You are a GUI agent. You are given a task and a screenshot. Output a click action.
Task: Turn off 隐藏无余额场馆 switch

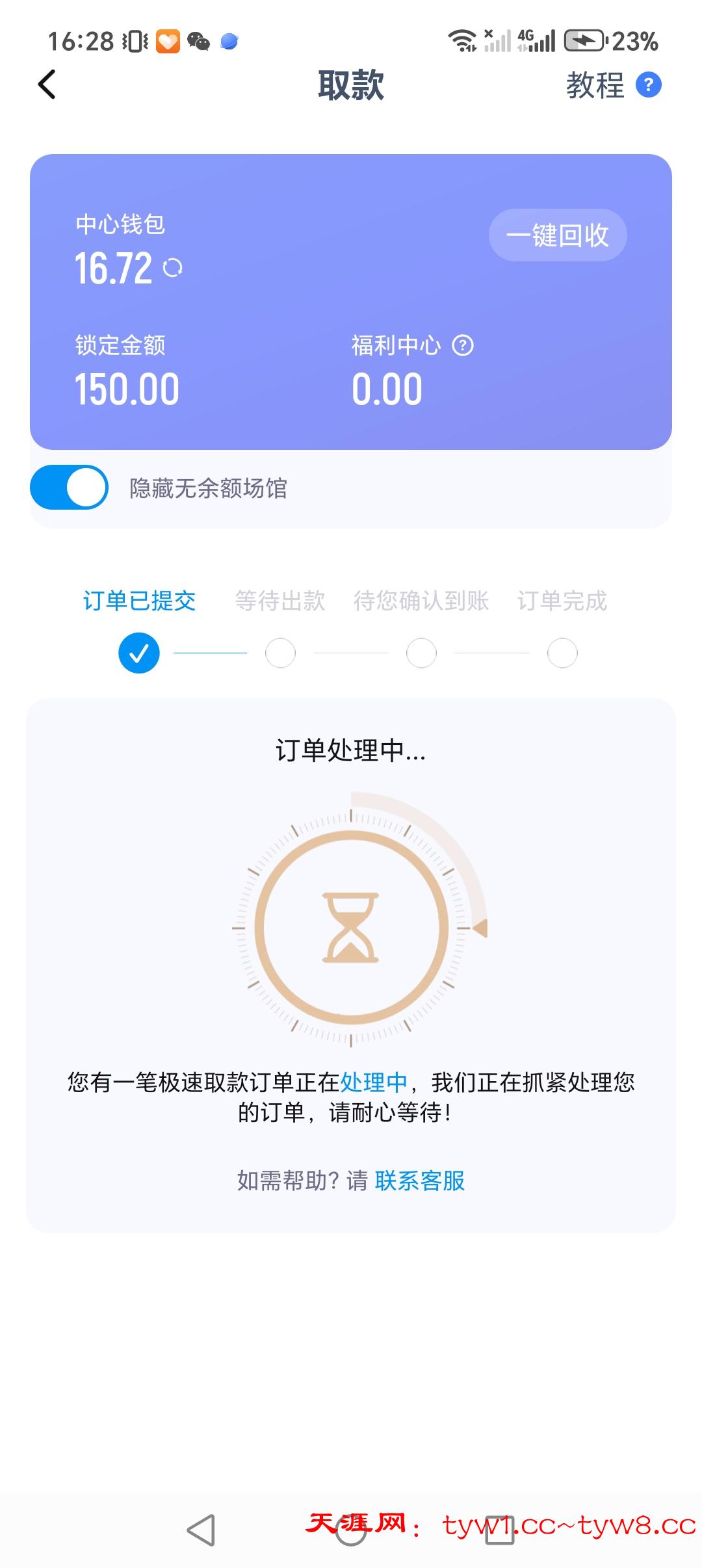click(x=70, y=487)
